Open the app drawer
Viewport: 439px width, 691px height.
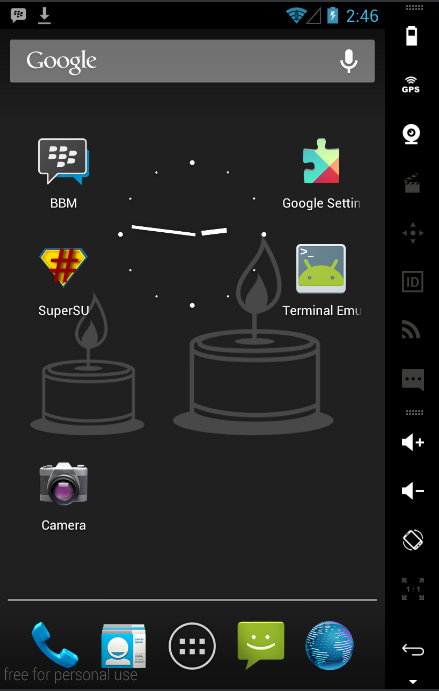192,646
